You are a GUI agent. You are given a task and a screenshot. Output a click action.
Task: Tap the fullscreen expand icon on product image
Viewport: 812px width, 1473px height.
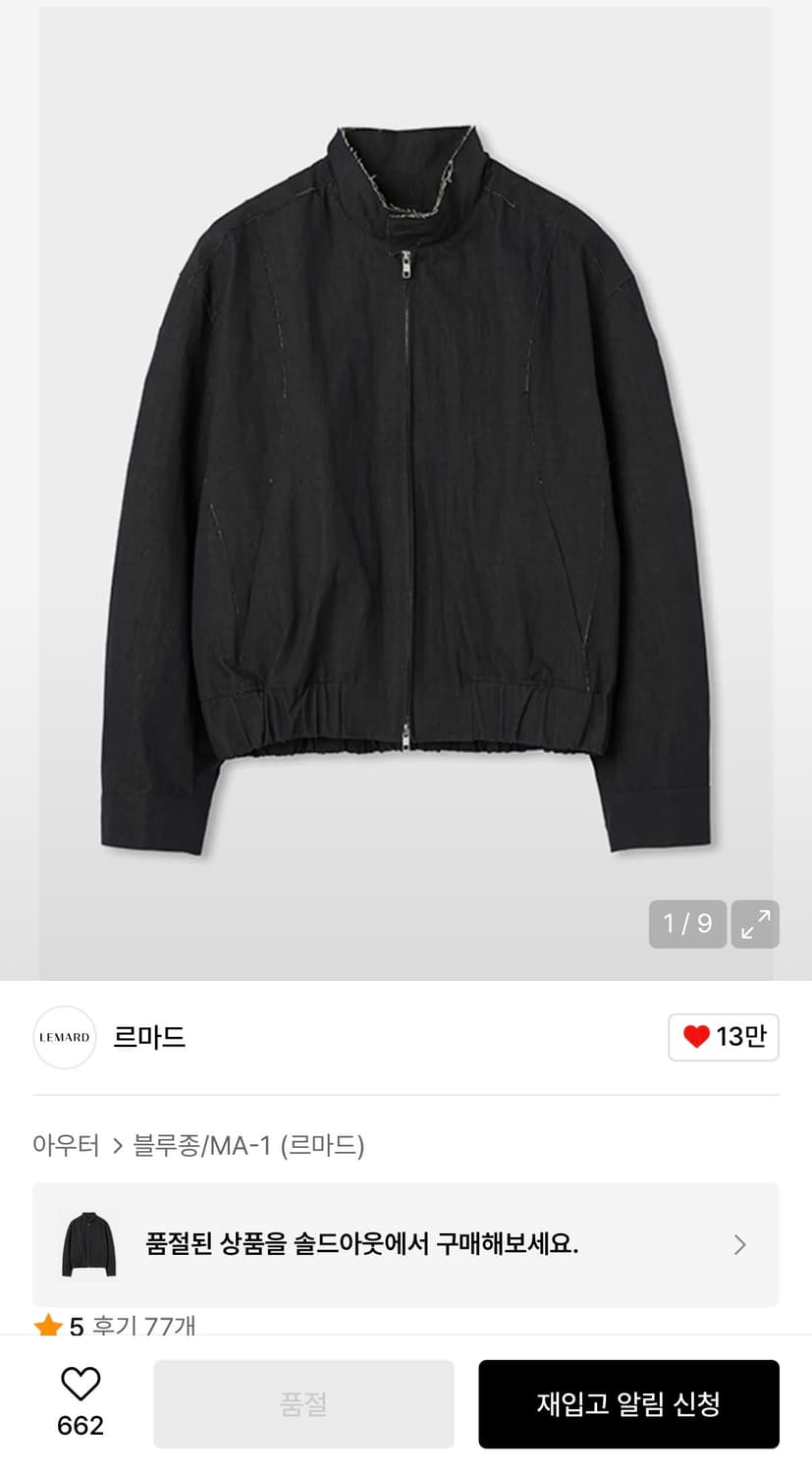tap(754, 924)
